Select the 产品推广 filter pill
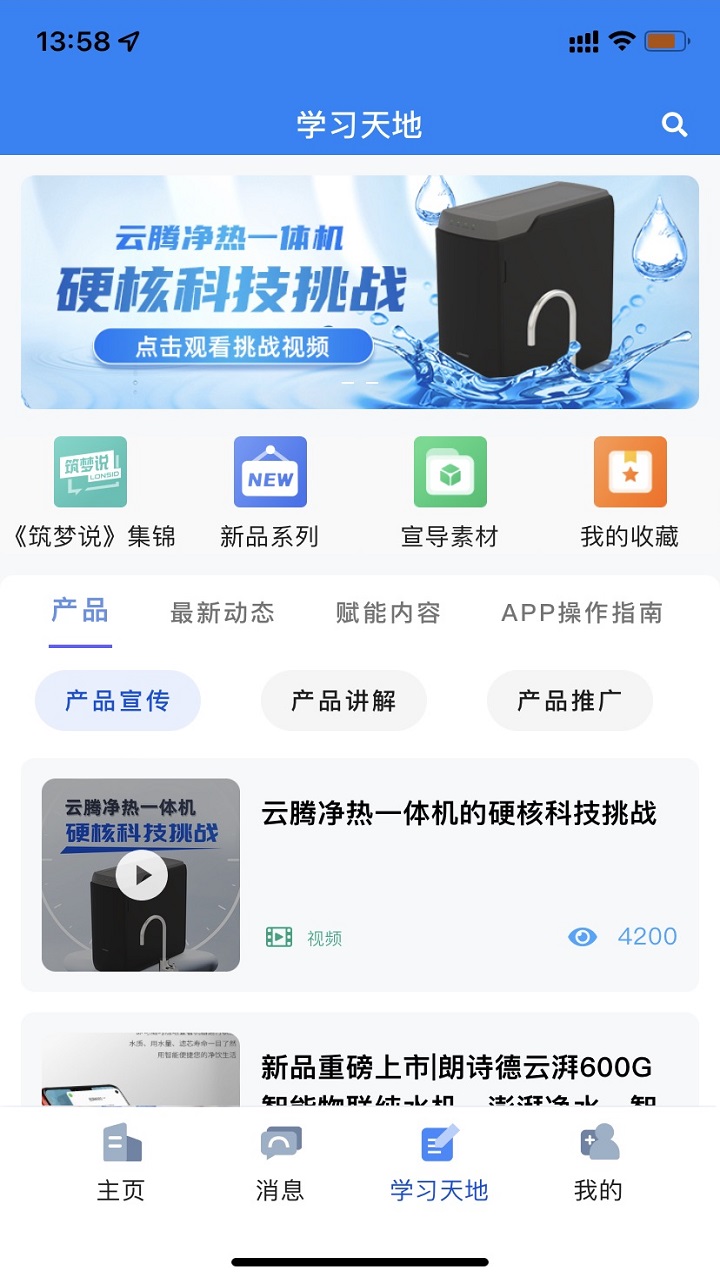This screenshot has width=720, height=1280. (x=569, y=700)
